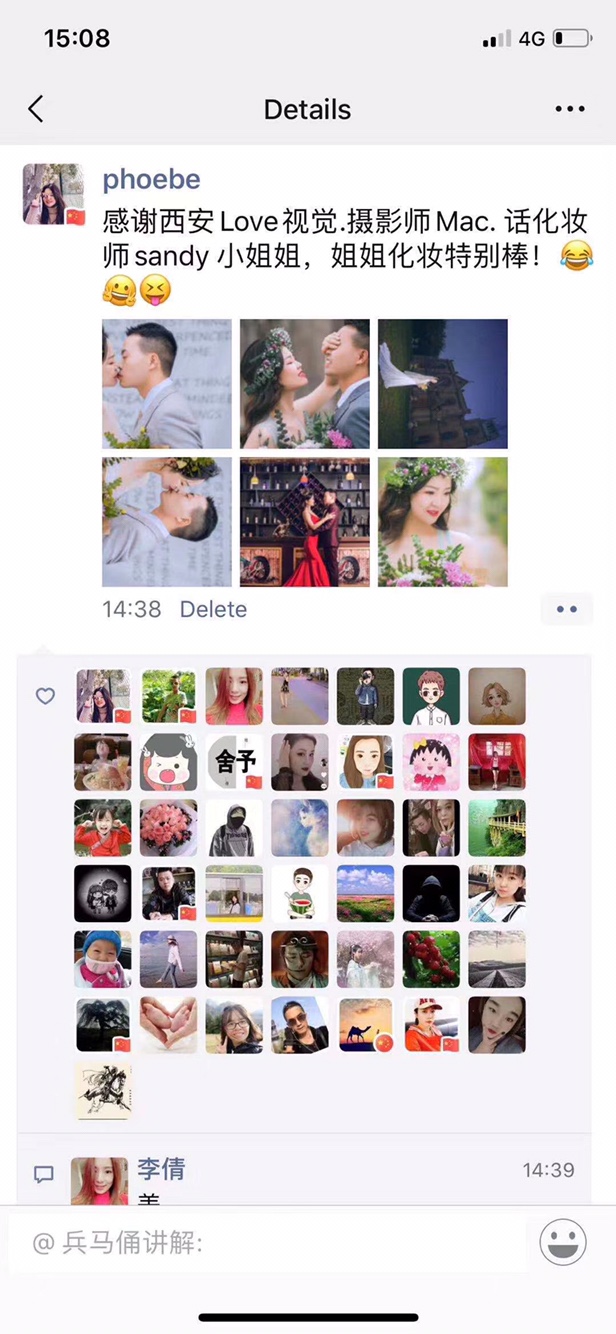Open the flower crown woman portrait photo

pos(443,522)
